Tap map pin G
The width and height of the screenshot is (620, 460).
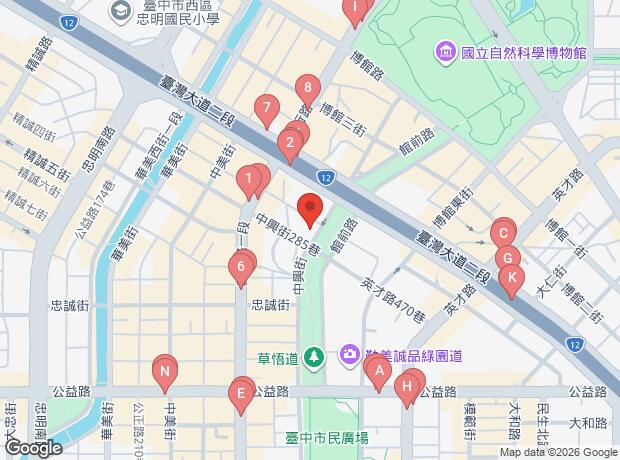click(507, 259)
